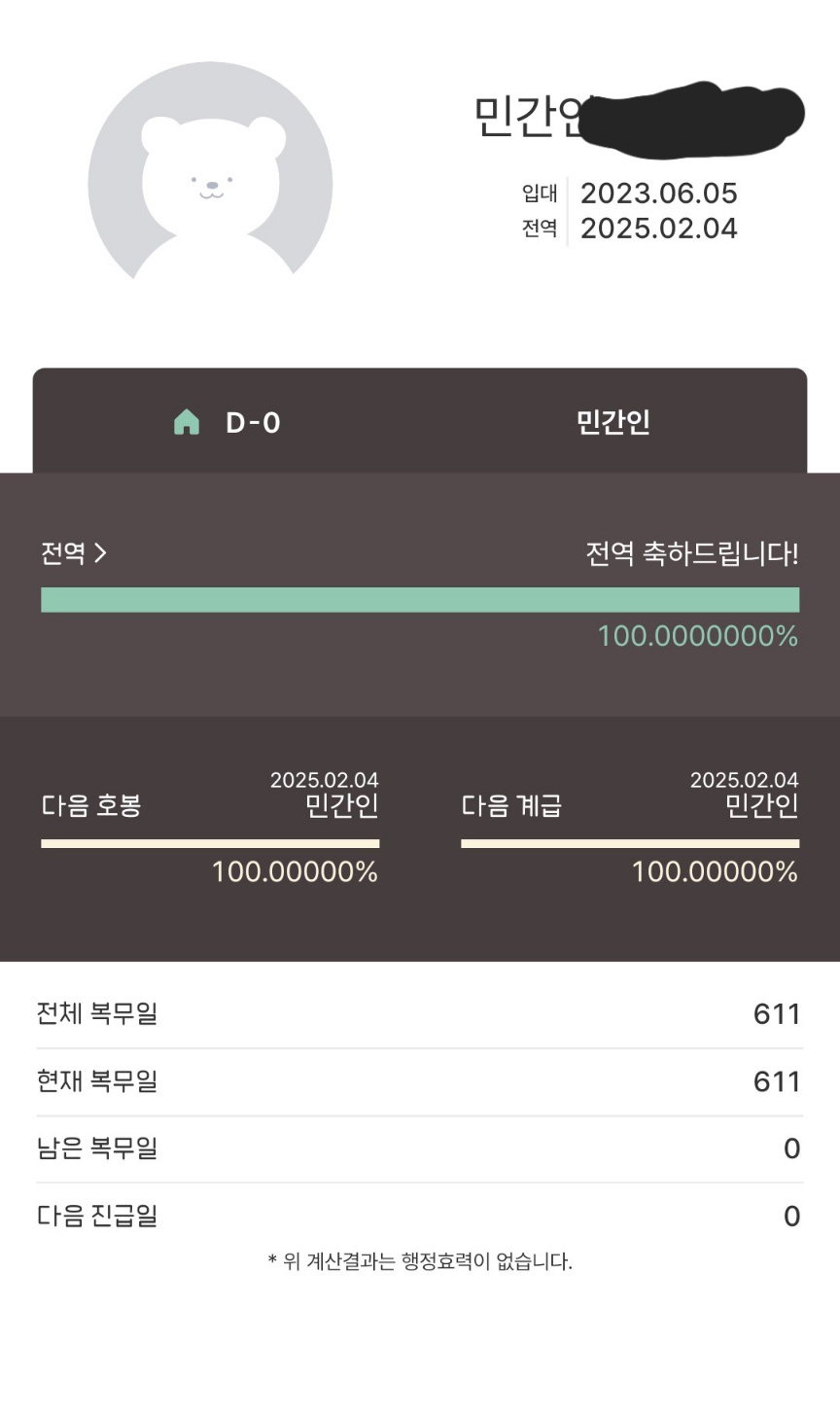840x1414 pixels.
Task: Tap the bear profile picture
Action: click(x=210, y=172)
